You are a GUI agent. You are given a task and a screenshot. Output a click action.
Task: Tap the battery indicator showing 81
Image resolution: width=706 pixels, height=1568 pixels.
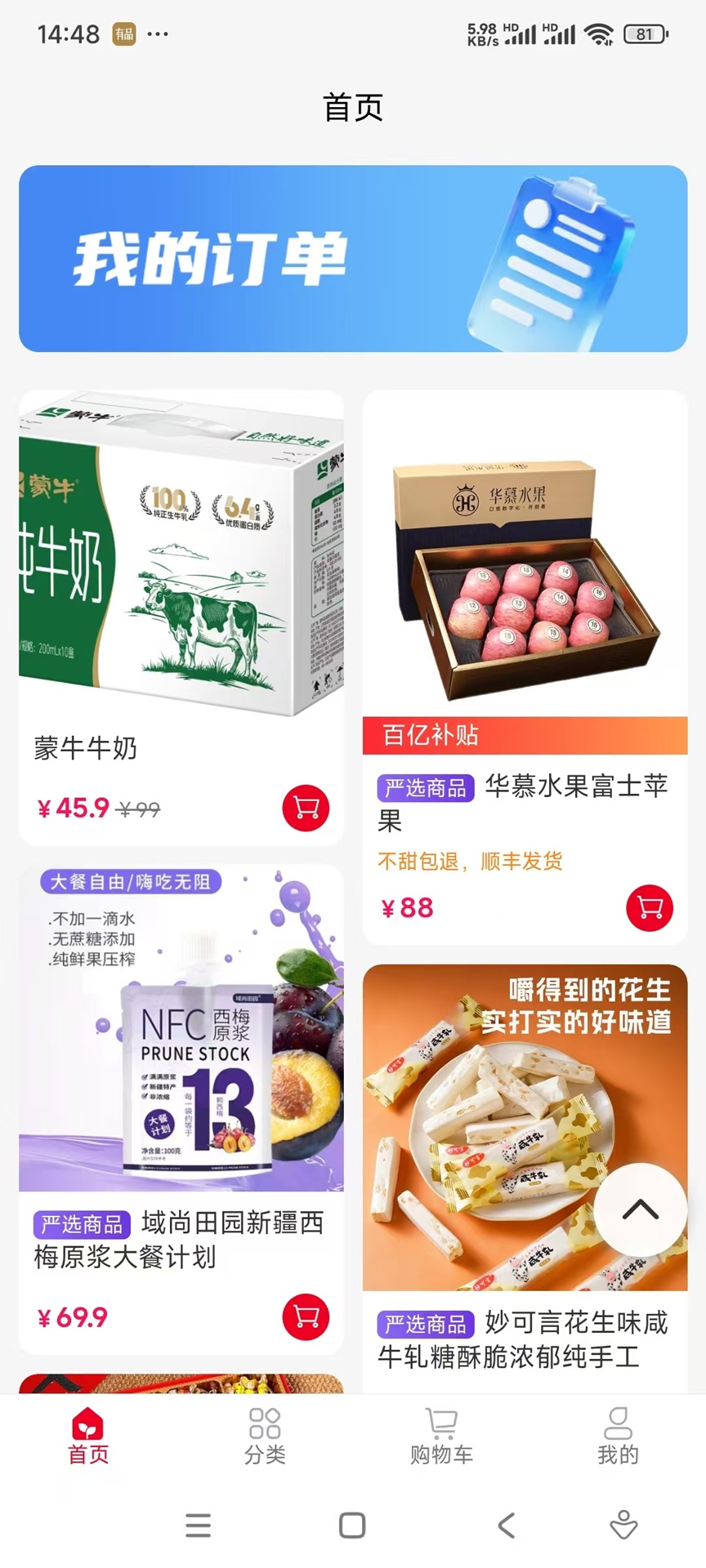[x=645, y=34]
